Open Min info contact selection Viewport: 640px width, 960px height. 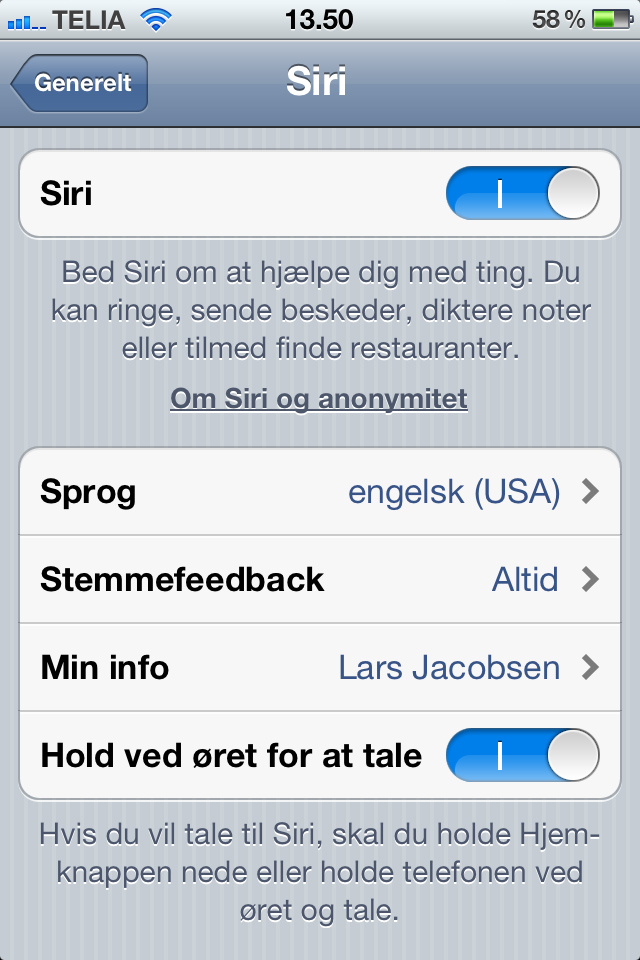320,667
